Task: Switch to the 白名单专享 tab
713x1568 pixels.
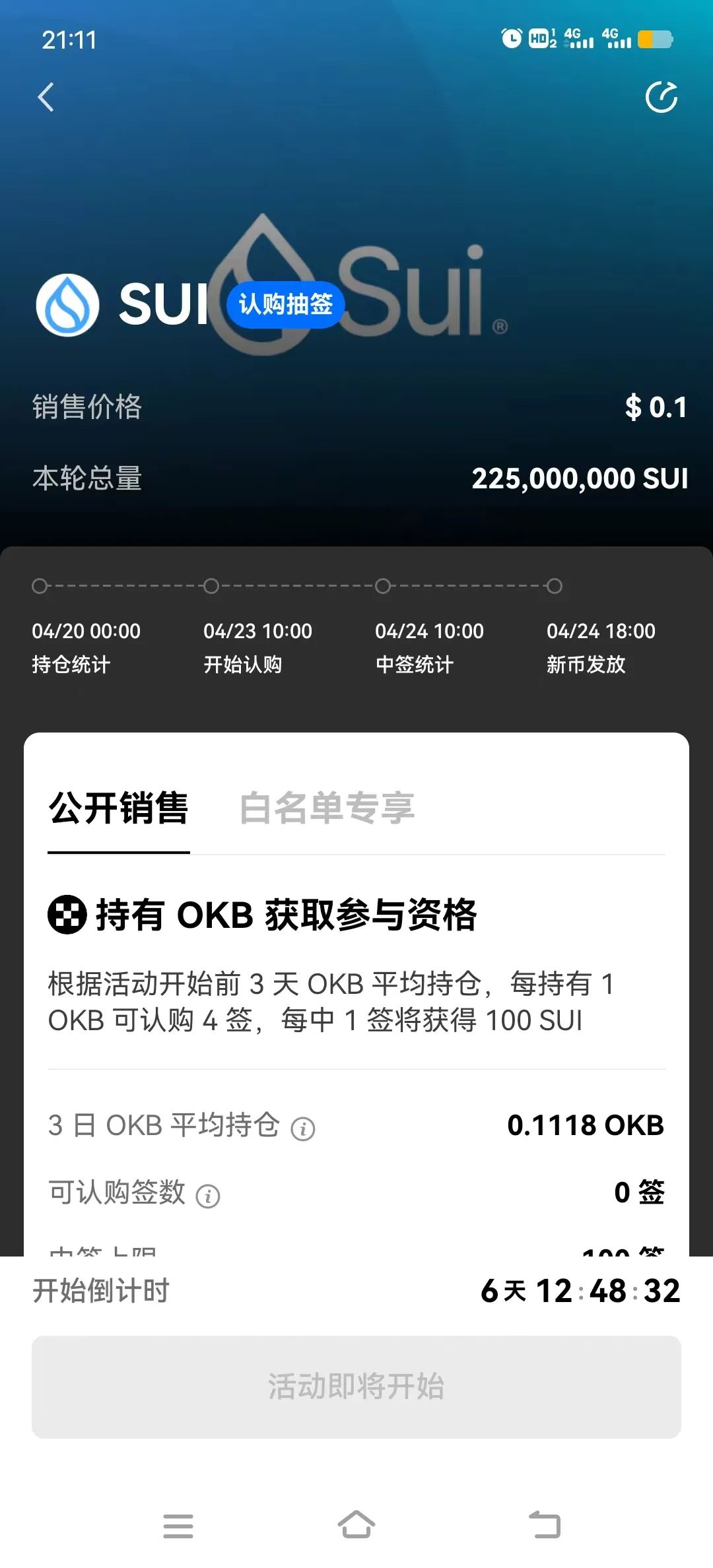Action: click(327, 808)
